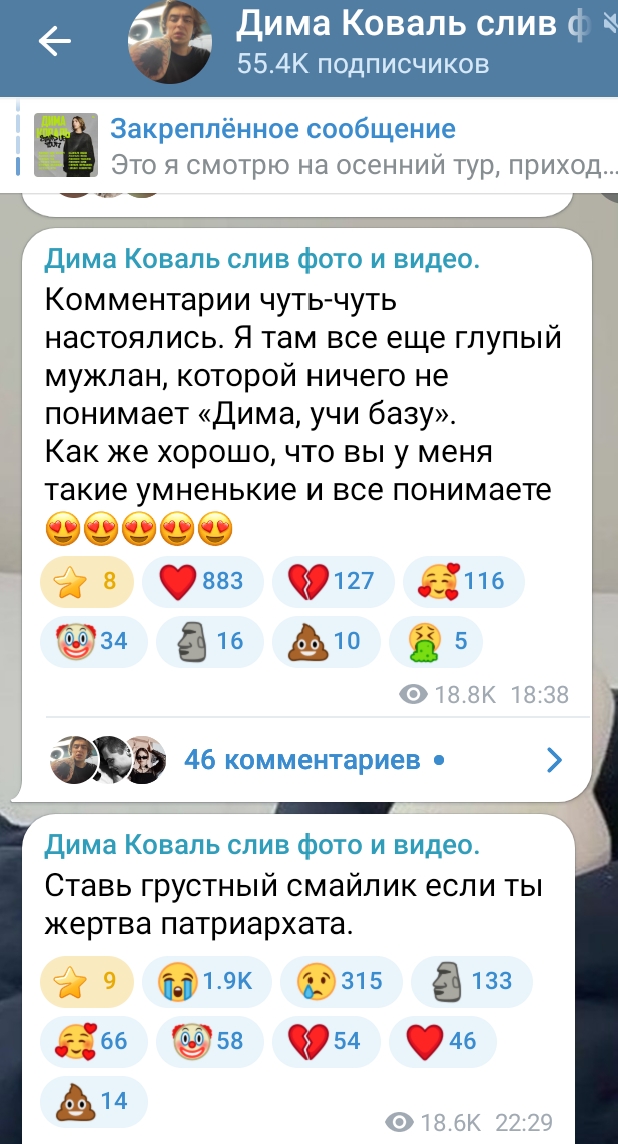Go back using the arrow icon
The height and width of the screenshot is (1144, 618).
pos(55,42)
